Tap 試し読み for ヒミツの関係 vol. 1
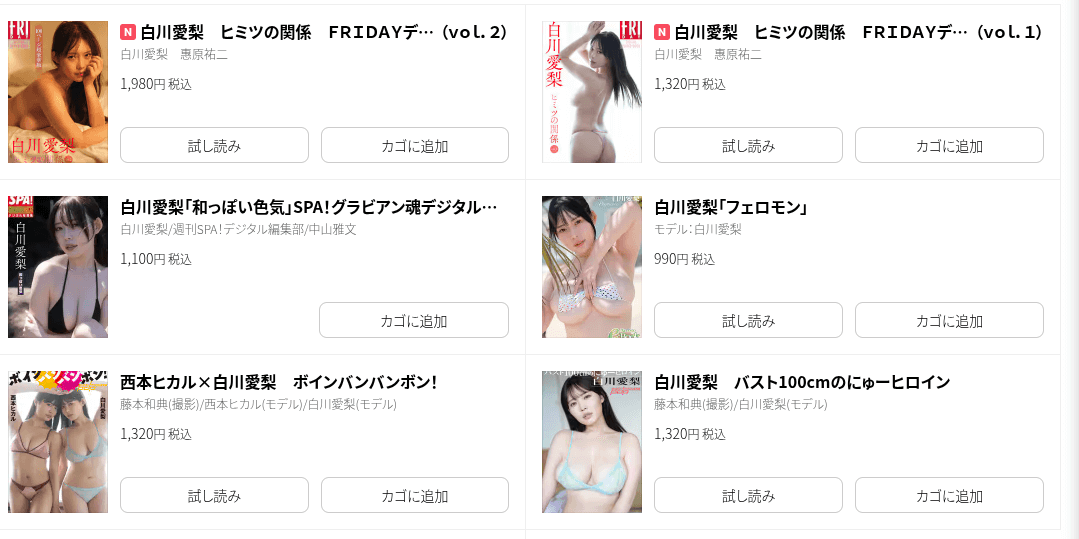1079x539 pixels. (x=748, y=145)
